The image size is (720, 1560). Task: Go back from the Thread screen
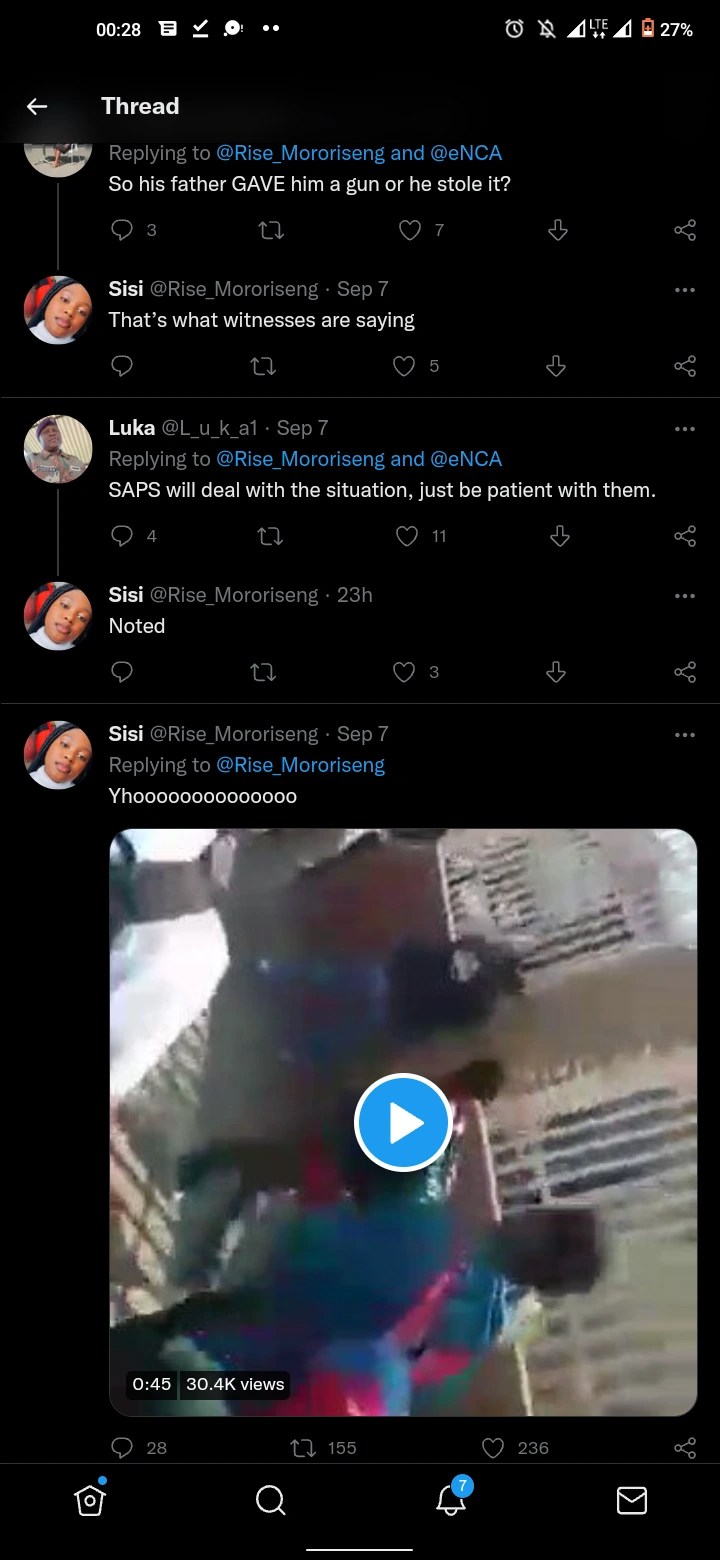click(37, 106)
